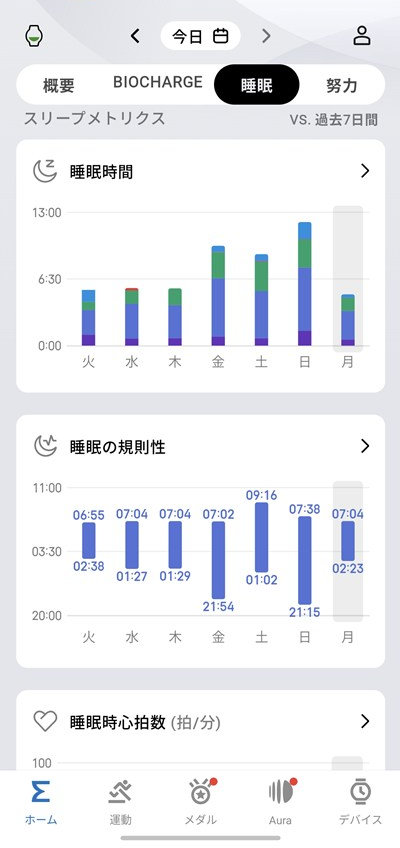Open the メダル tab
Viewport: 400px width, 848px height.
point(201,803)
